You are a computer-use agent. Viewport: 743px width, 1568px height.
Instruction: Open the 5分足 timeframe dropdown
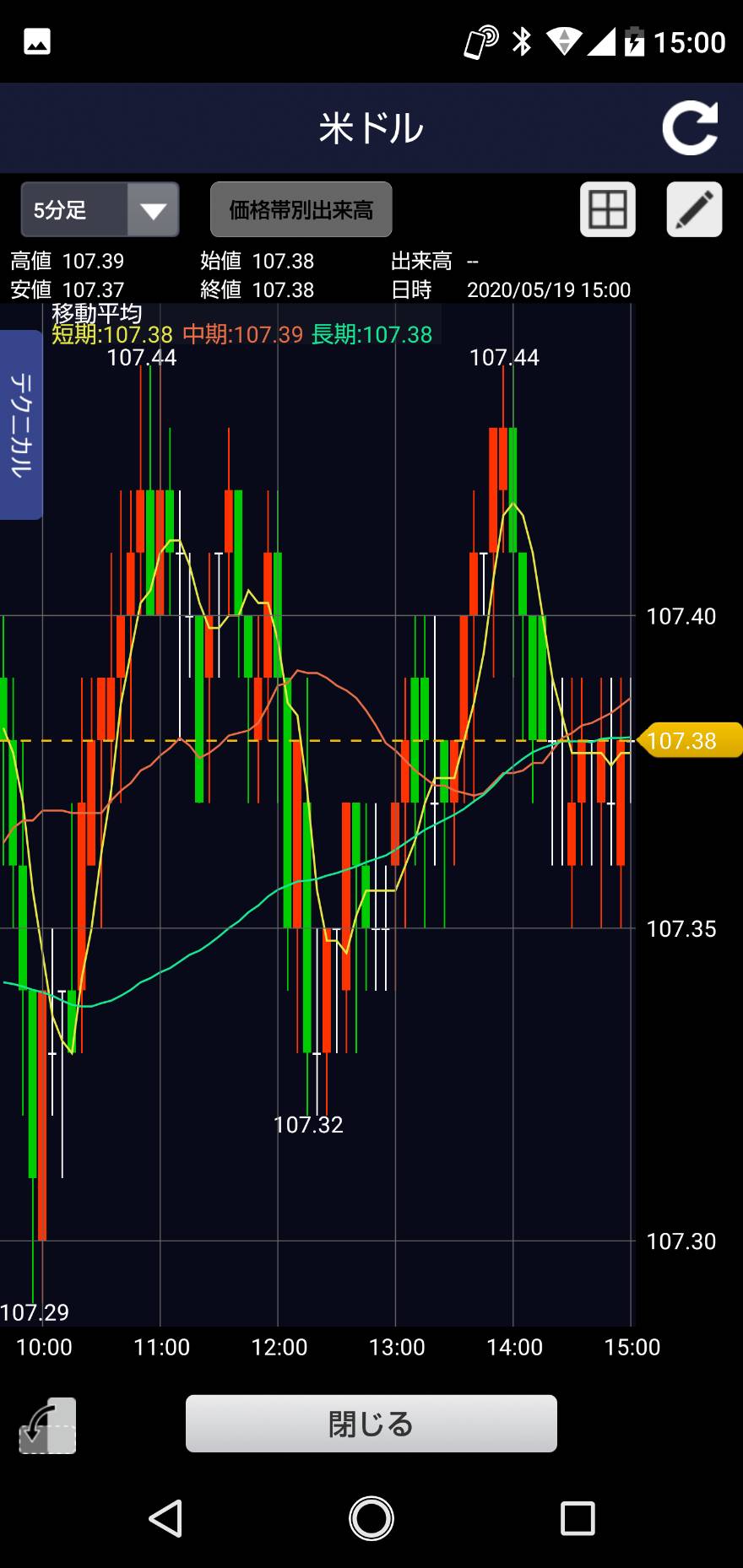tap(100, 209)
